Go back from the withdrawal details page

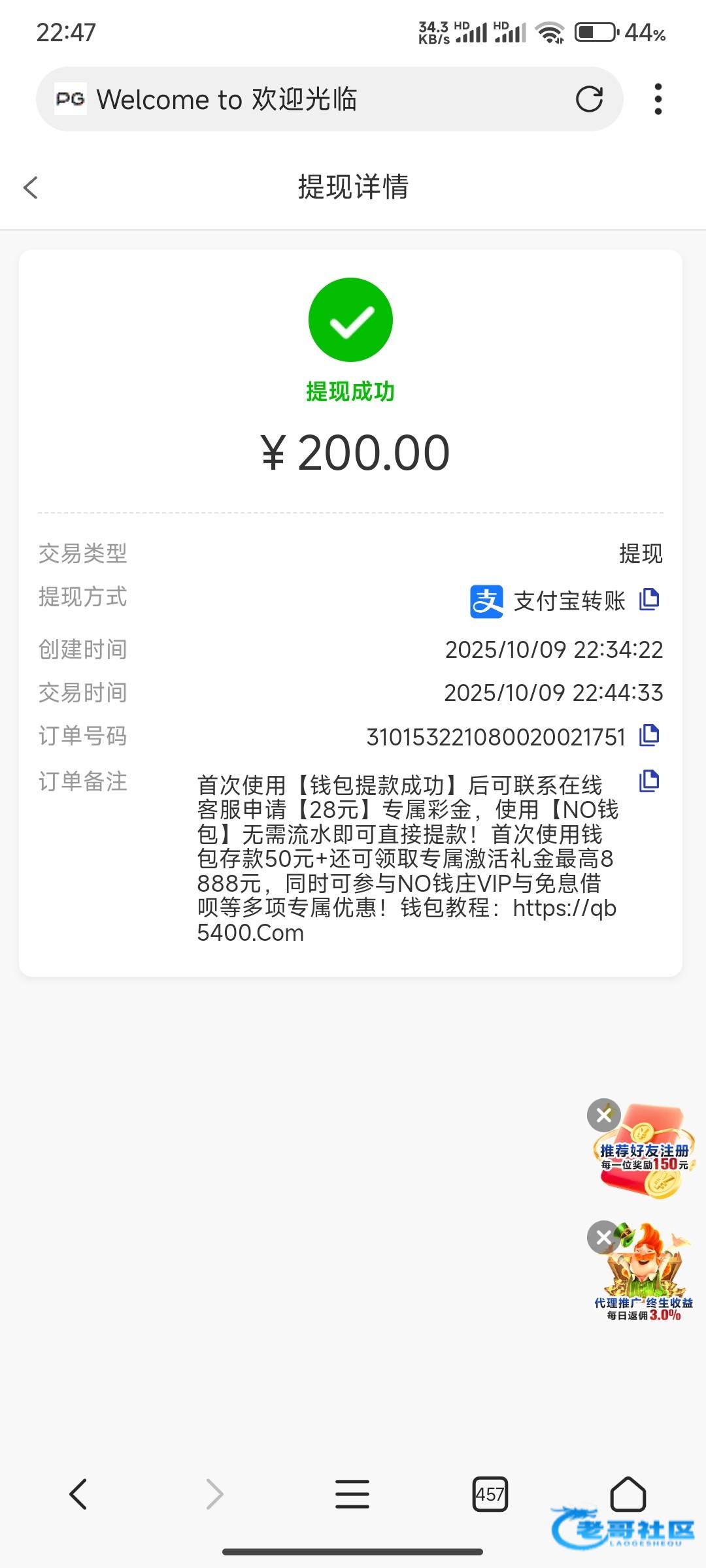click(x=31, y=188)
